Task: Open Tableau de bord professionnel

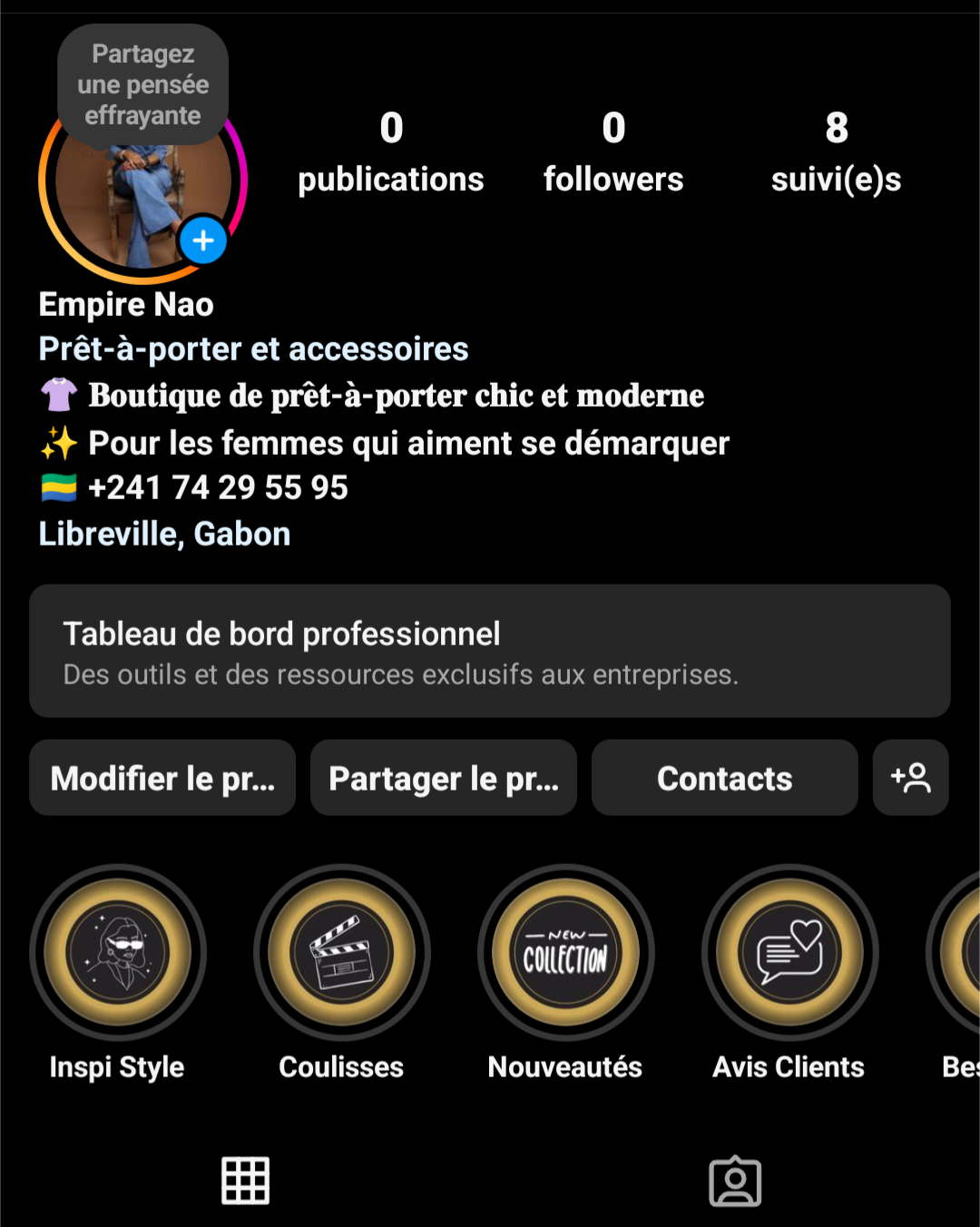Action: pyautogui.click(x=489, y=651)
